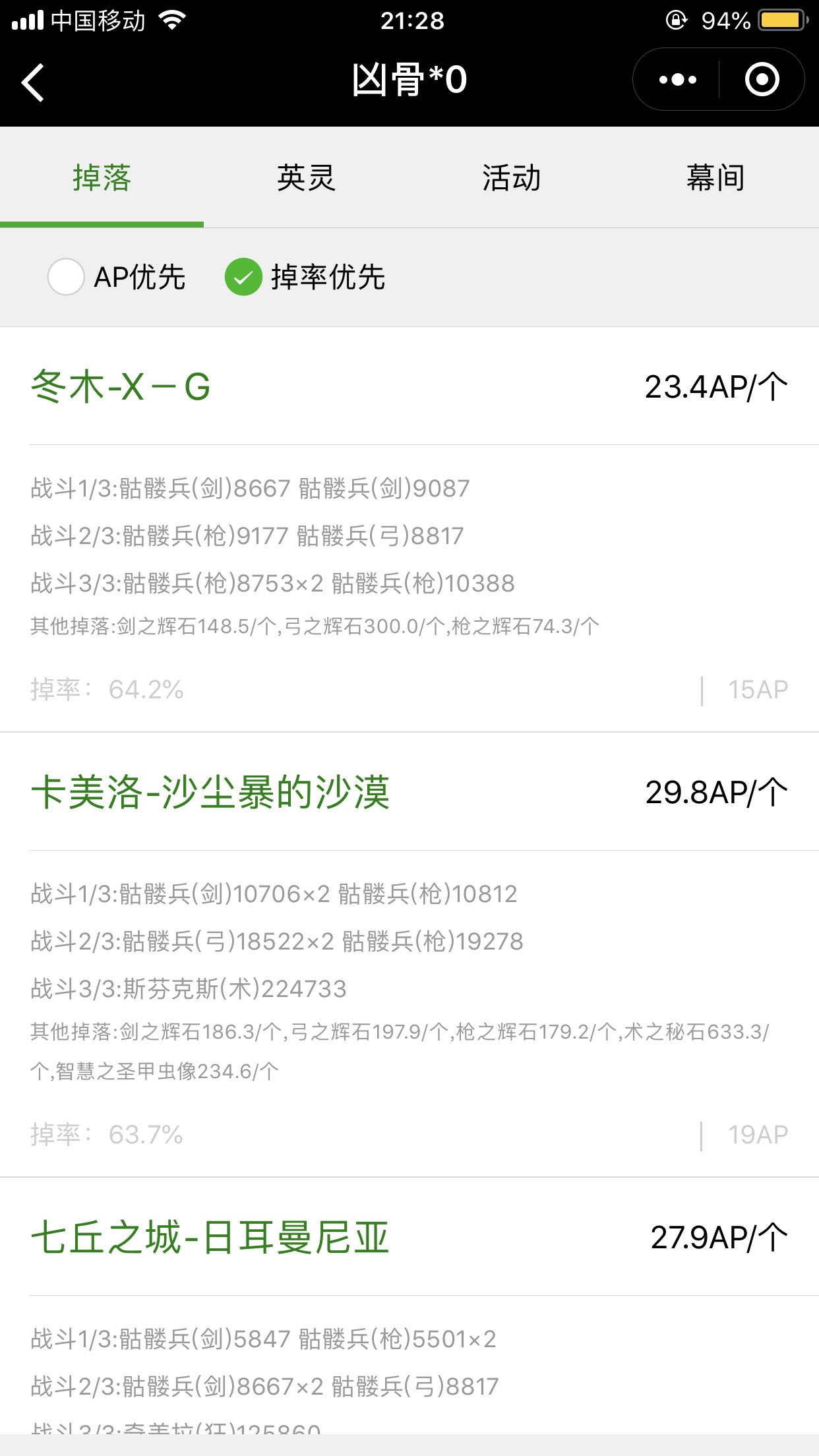This screenshot has width=819, height=1456.
Task: Open the 冬木-X－G quest link
Action: tap(121, 387)
